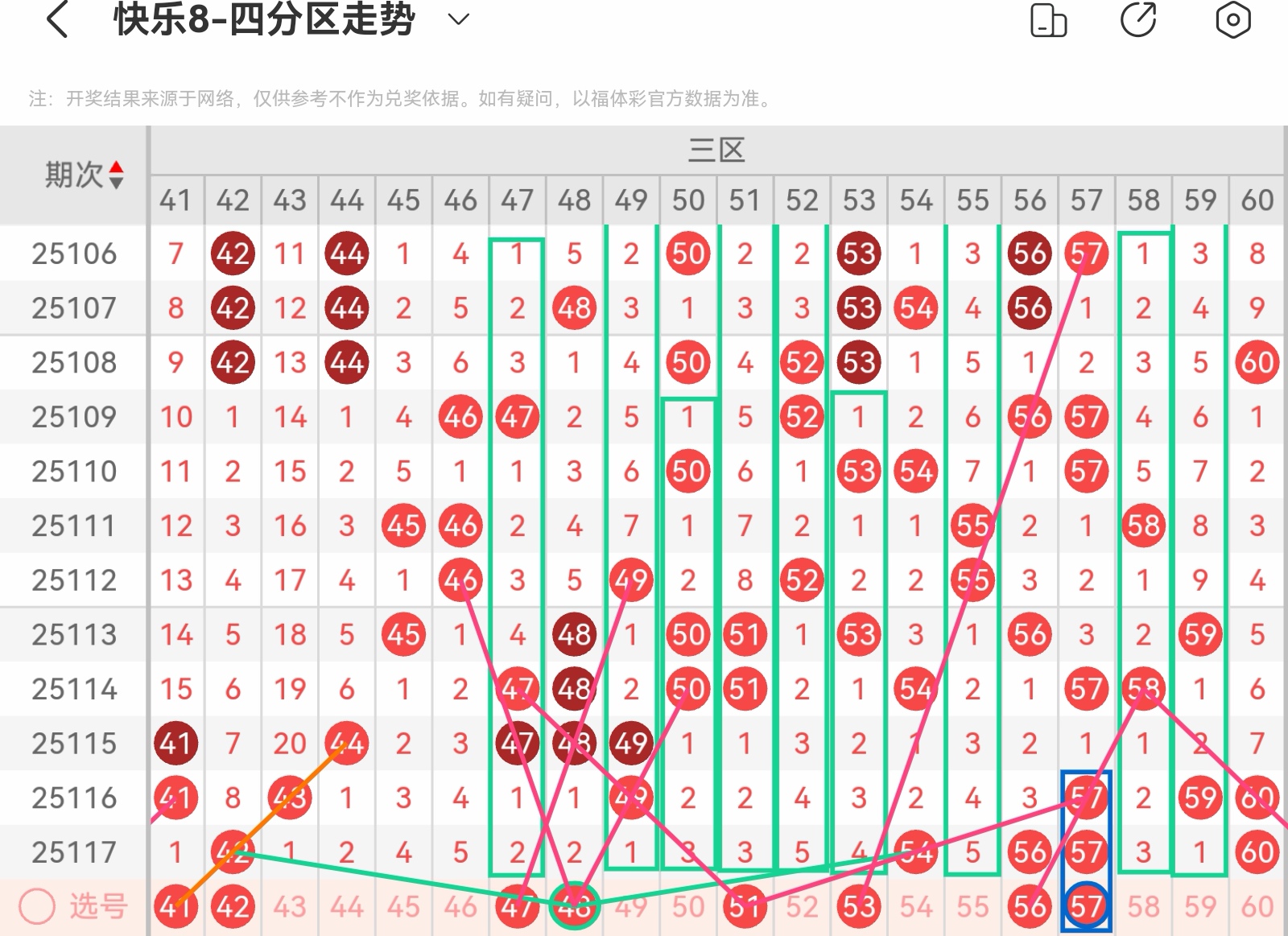Image resolution: width=1288 pixels, height=936 pixels.
Task: Choose number 52 in the 选号 row
Action: 802,907
